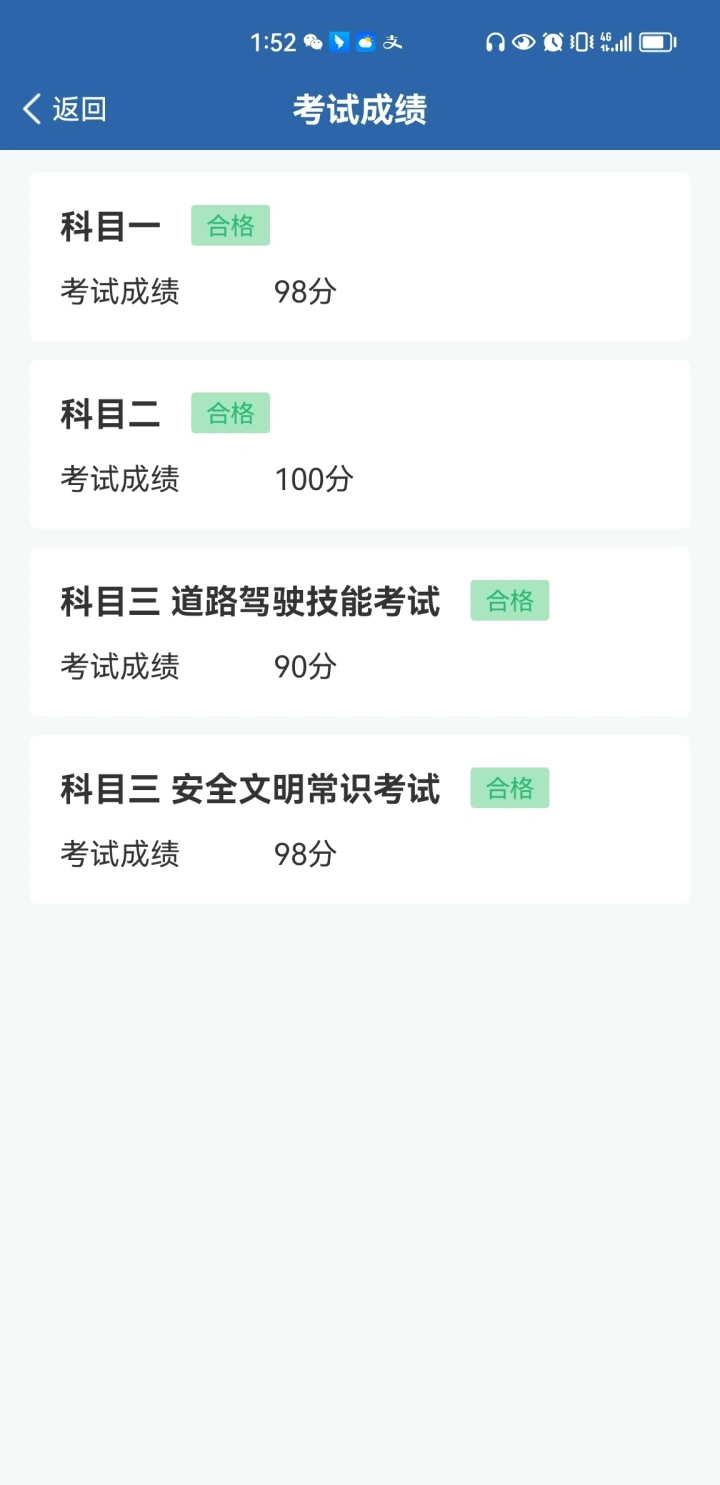
Task: Go back using the 返回 button
Action: click(x=64, y=109)
